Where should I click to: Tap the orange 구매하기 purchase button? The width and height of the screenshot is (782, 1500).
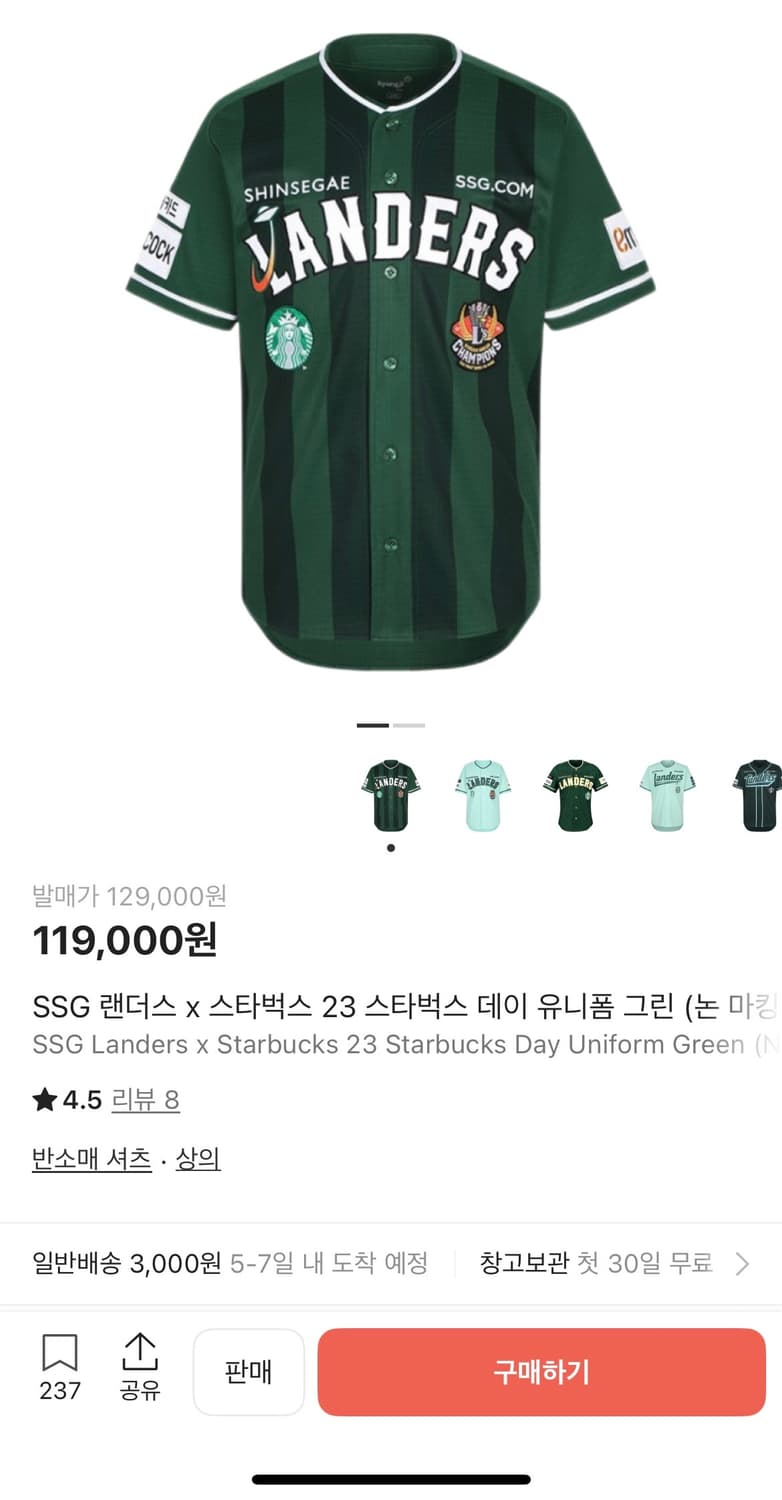(539, 1371)
